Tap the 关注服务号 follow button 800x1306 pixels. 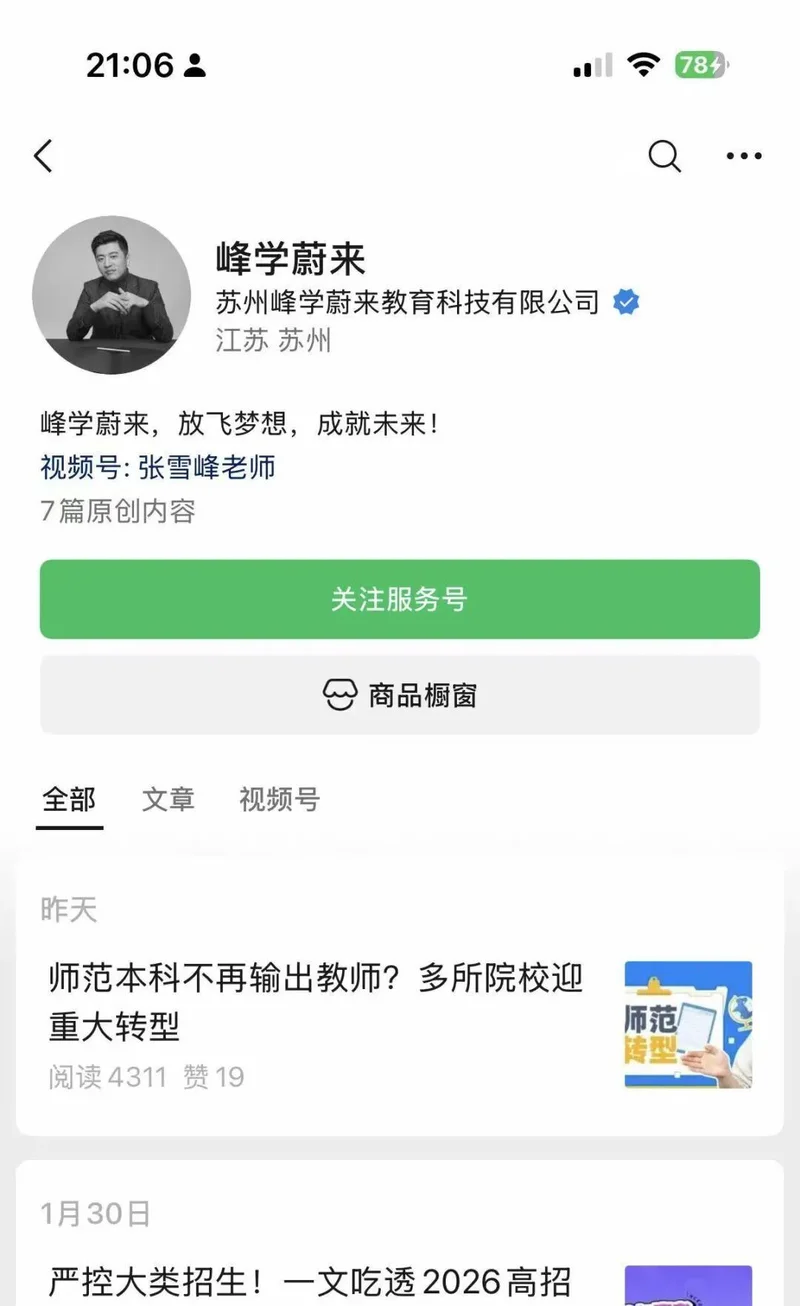[400, 599]
